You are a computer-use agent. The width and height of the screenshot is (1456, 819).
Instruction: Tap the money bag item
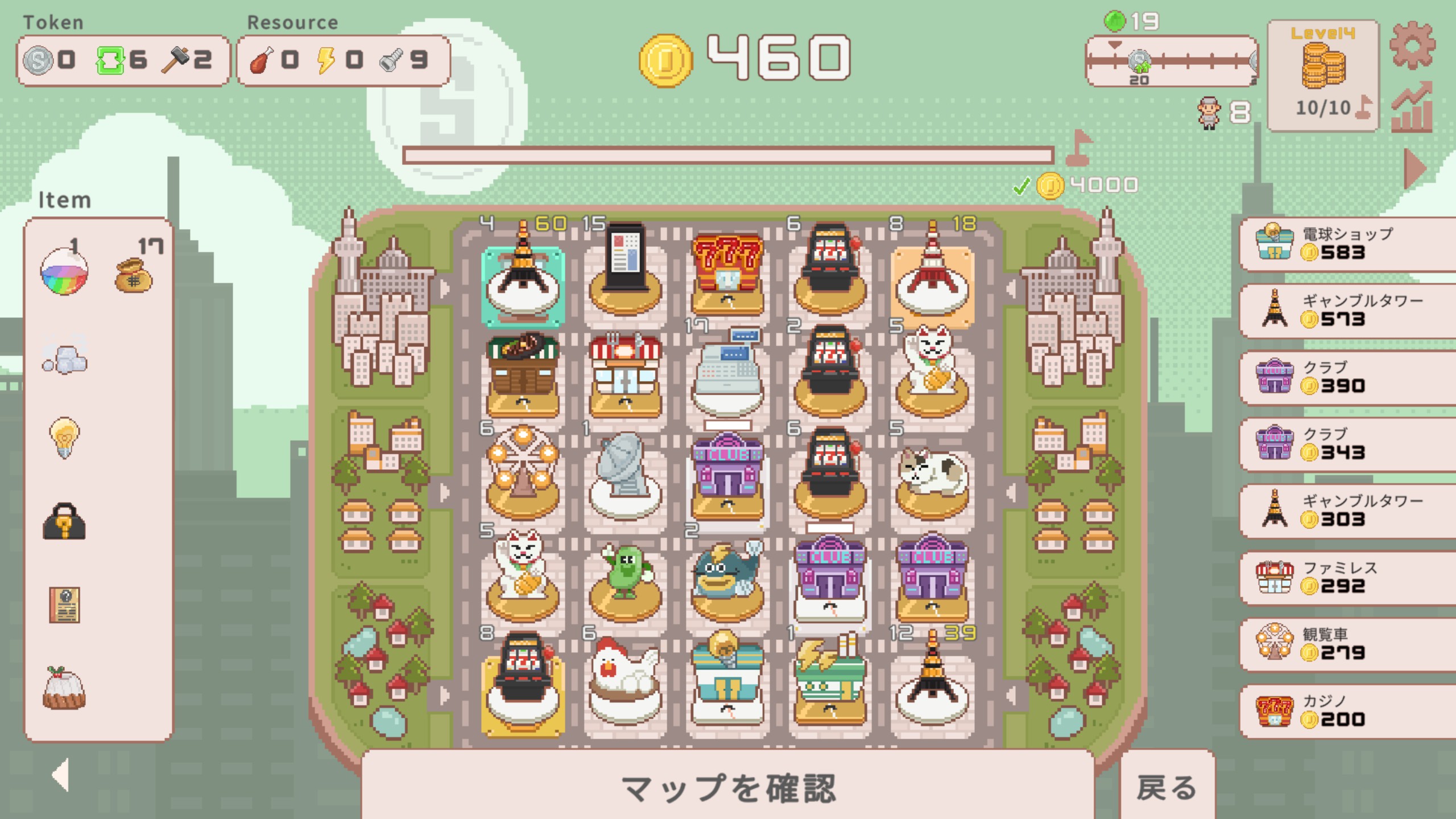pyautogui.click(x=134, y=275)
